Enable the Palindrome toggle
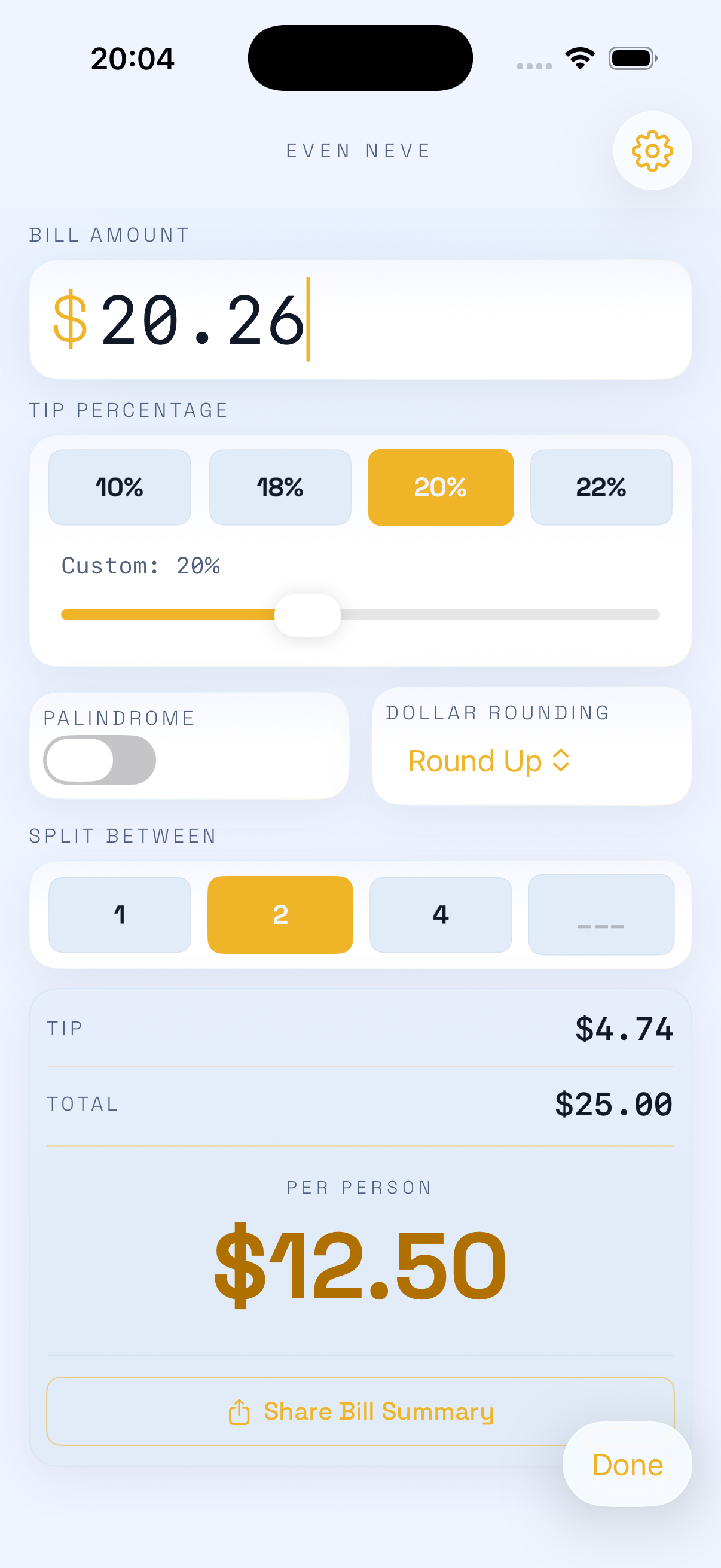 pyautogui.click(x=99, y=759)
